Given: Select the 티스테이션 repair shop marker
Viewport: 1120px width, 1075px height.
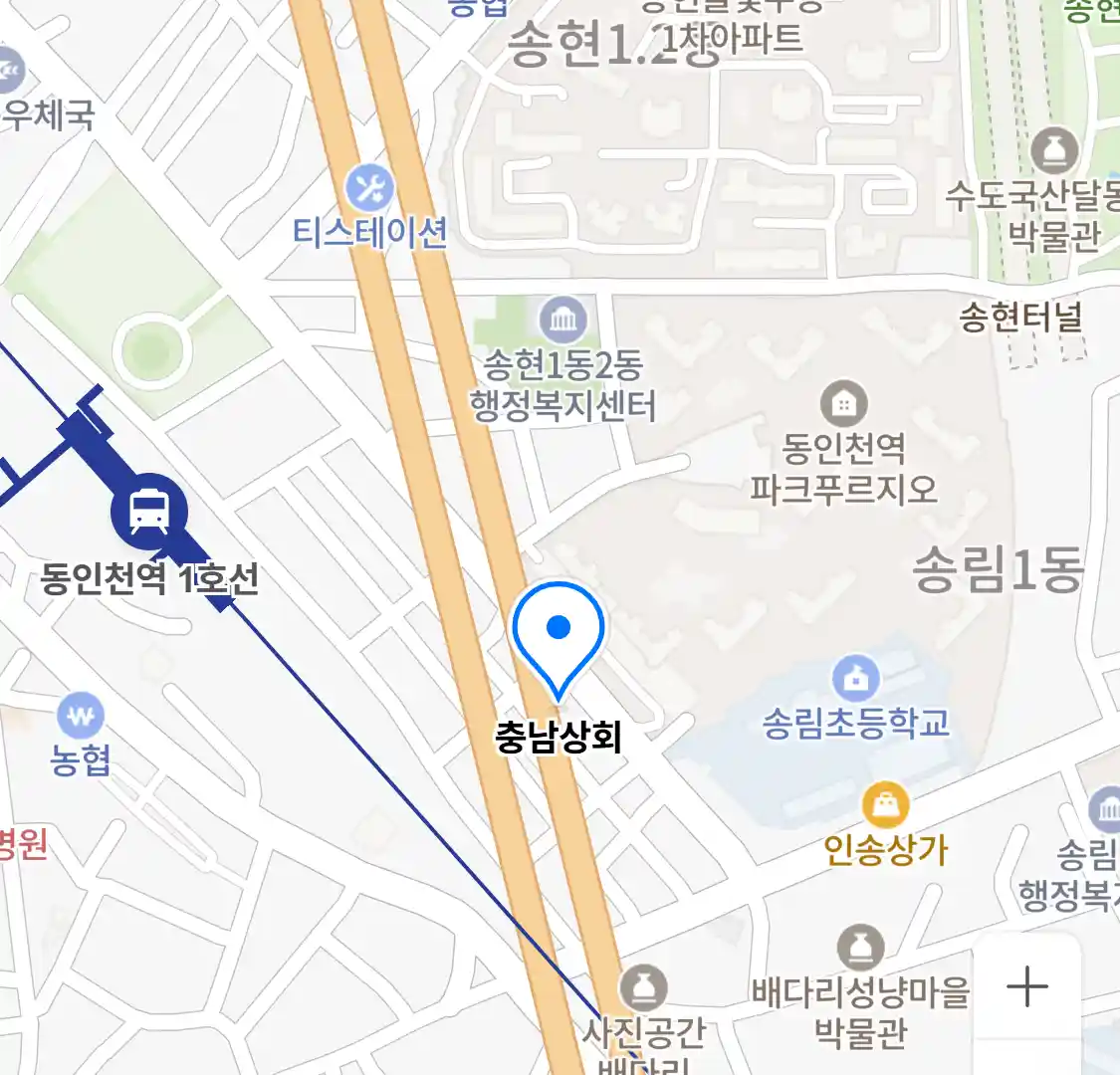Looking at the screenshot, I should tap(369, 187).
